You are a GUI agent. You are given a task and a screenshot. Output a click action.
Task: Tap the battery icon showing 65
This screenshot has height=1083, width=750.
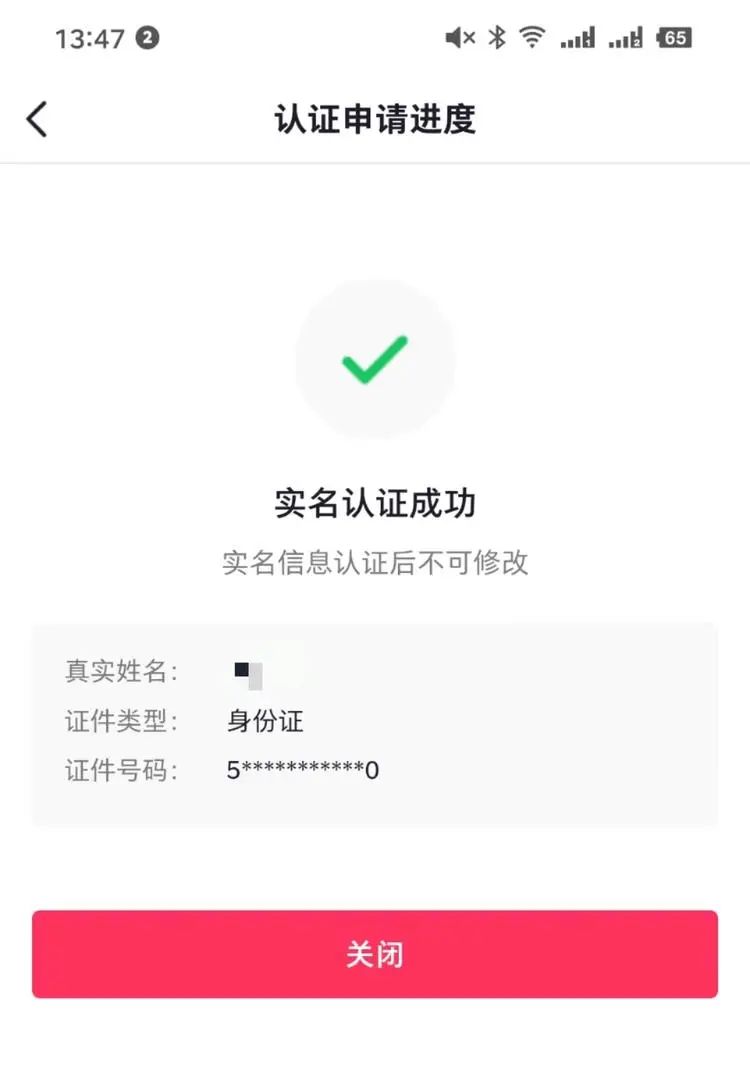click(674, 37)
